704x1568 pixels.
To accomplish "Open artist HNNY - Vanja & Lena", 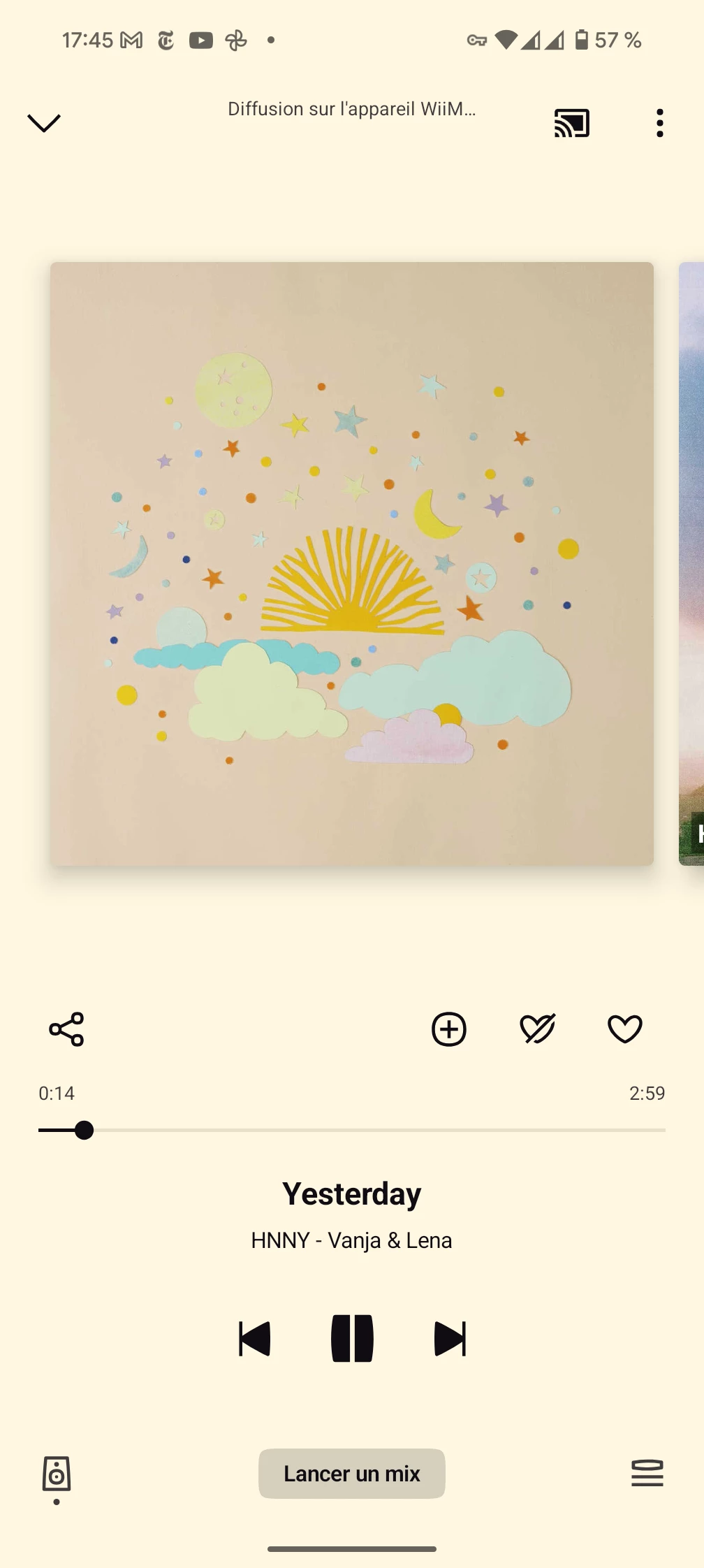I will coord(352,1240).
